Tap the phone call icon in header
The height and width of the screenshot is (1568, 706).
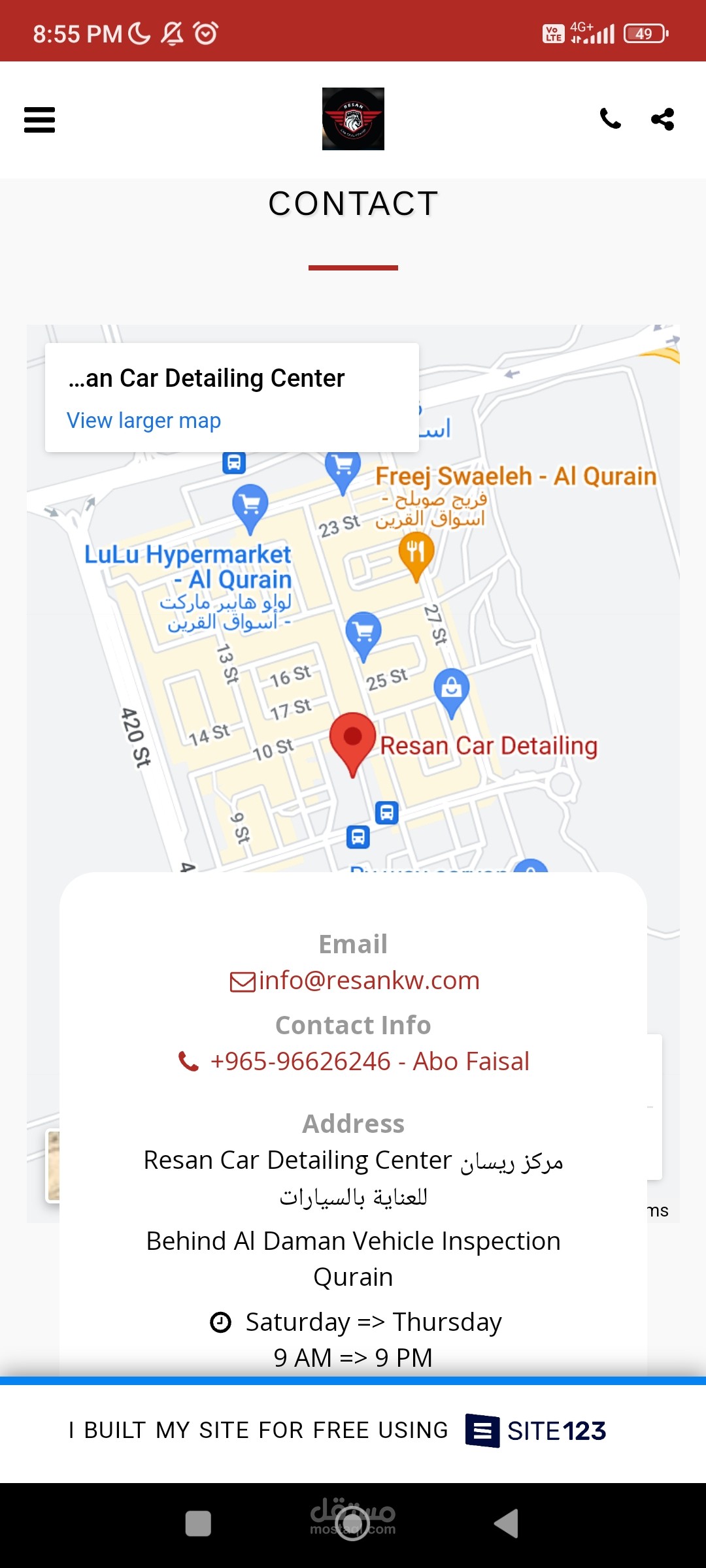click(611, 119)
